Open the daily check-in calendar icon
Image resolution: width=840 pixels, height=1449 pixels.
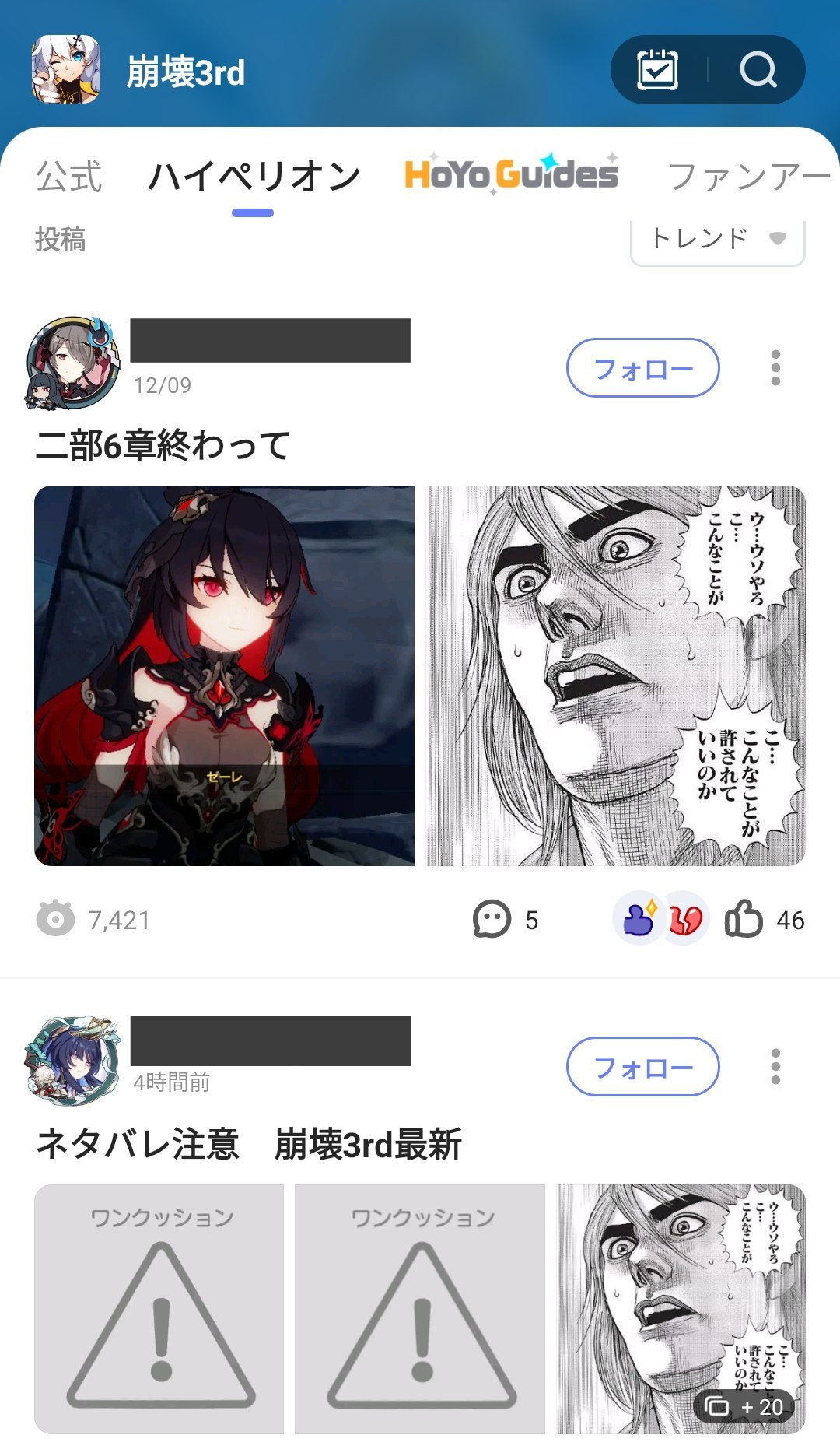(x=657, y=70)
